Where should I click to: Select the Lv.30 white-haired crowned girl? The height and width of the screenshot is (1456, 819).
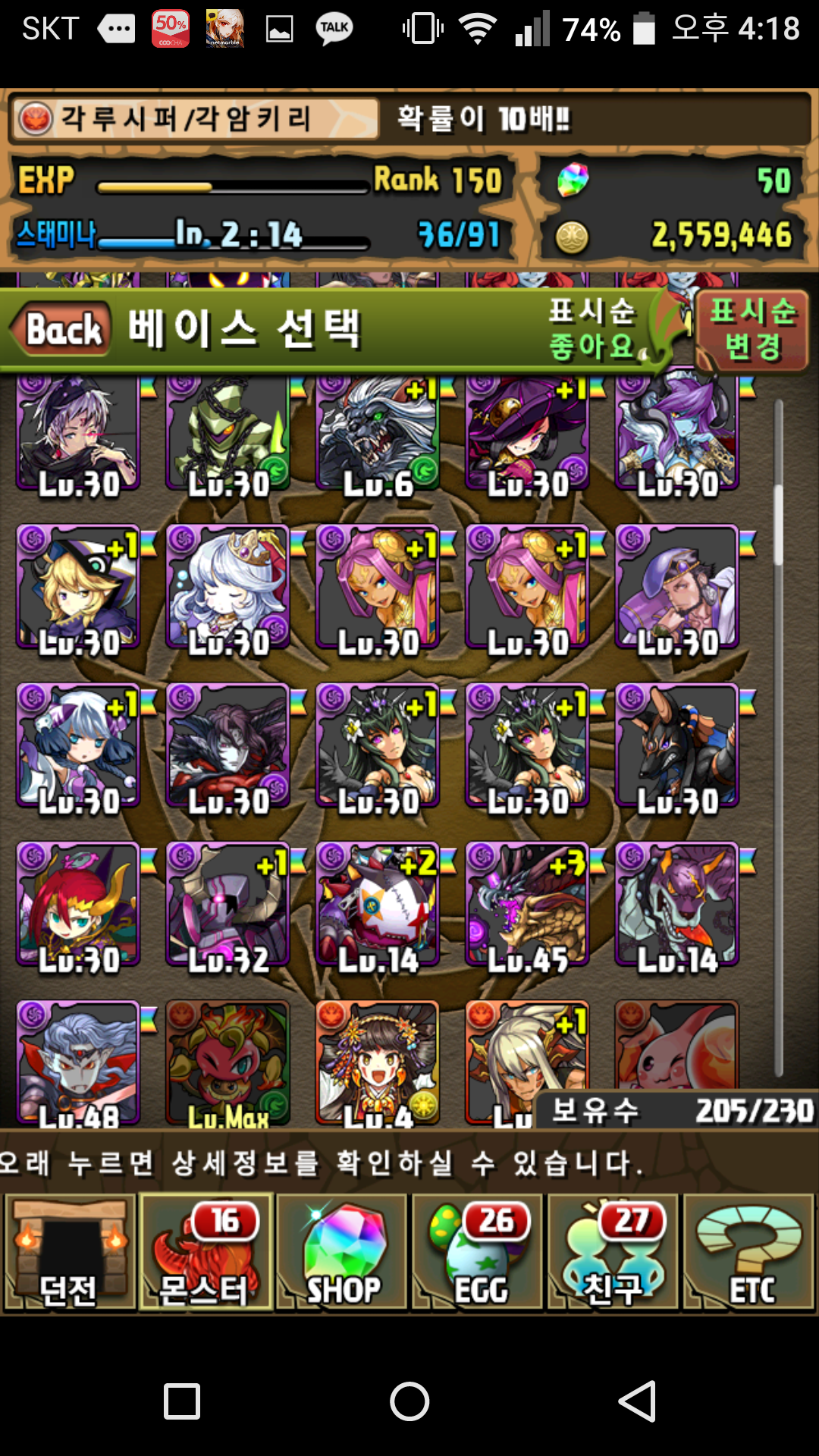[227, 586]
